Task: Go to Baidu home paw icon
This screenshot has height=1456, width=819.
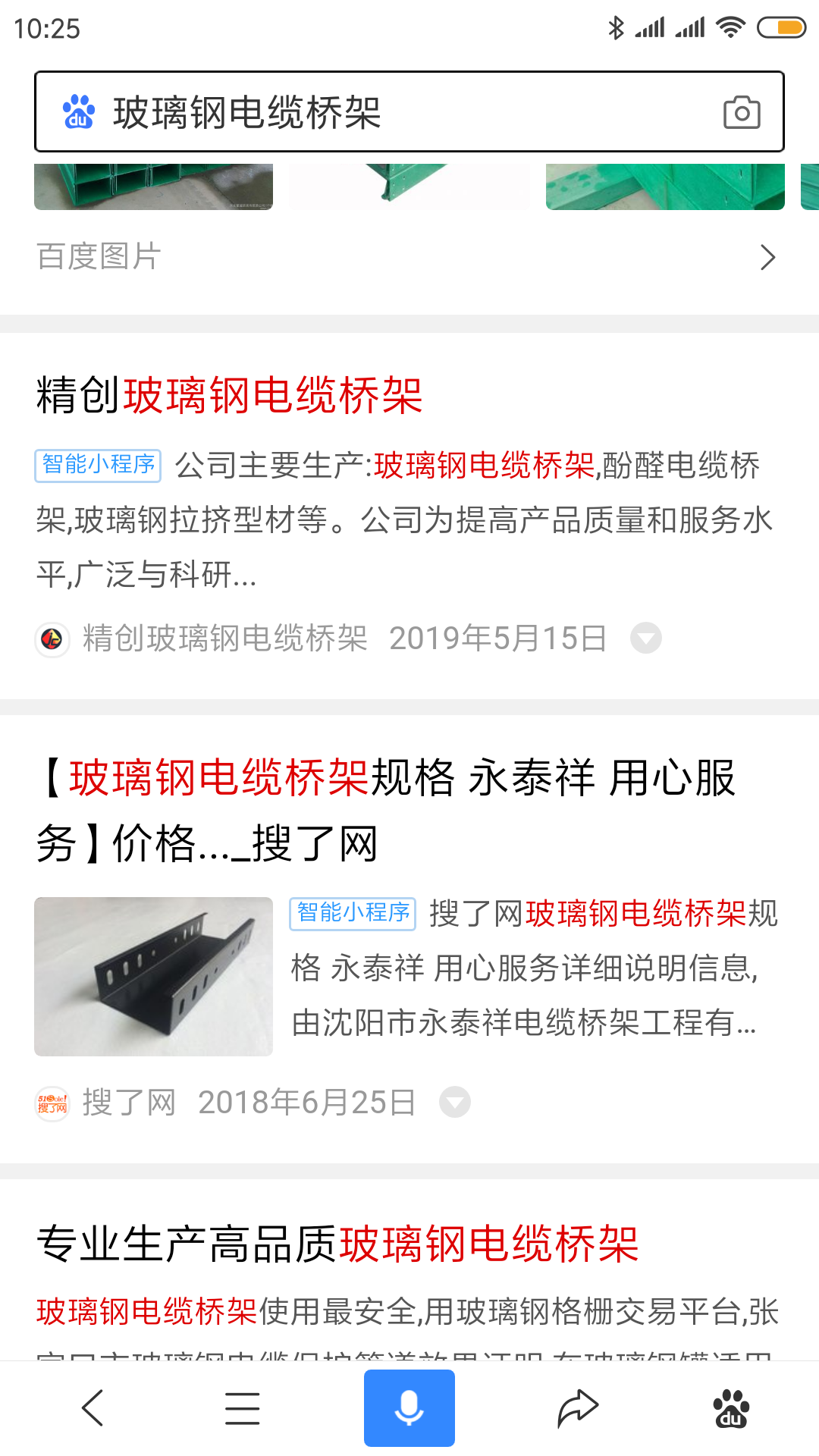Action: pos(731,1408)
